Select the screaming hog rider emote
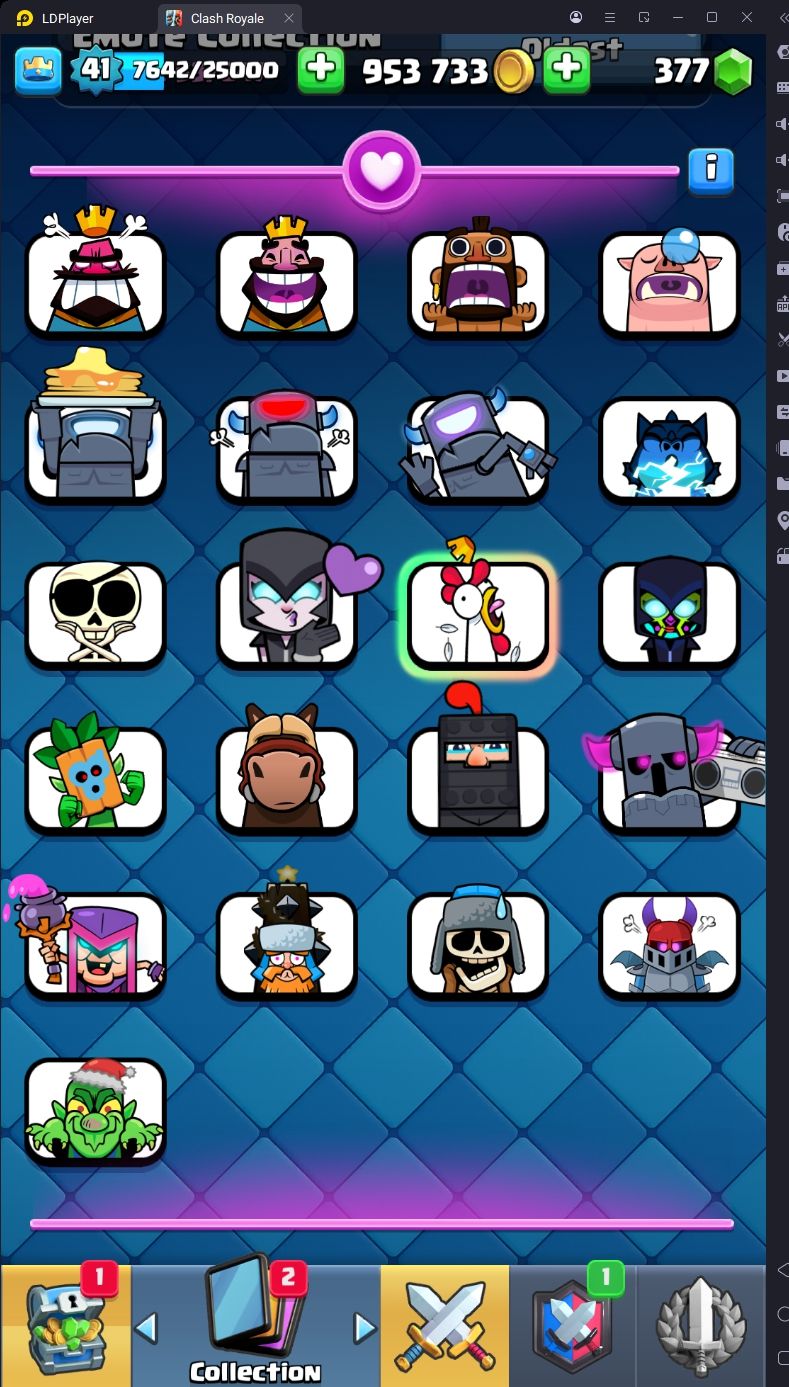Image resolution: width=789 pixels, height=1387 pixels. click(477, 282)
